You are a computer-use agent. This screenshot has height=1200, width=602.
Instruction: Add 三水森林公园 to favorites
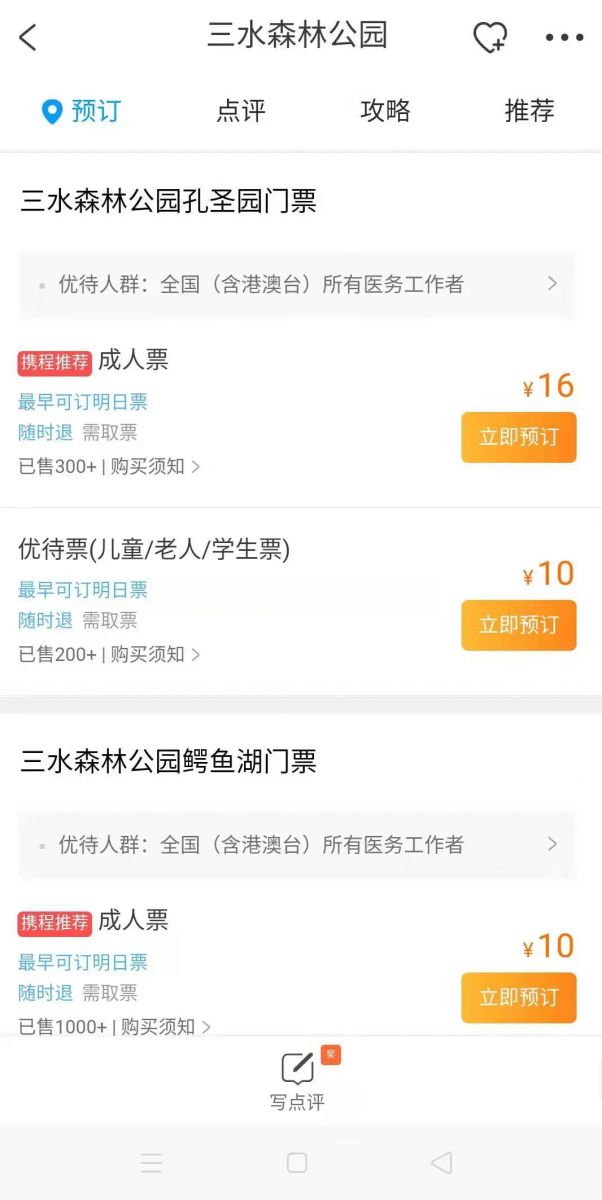pyautogui.click(x=489, y=38)
